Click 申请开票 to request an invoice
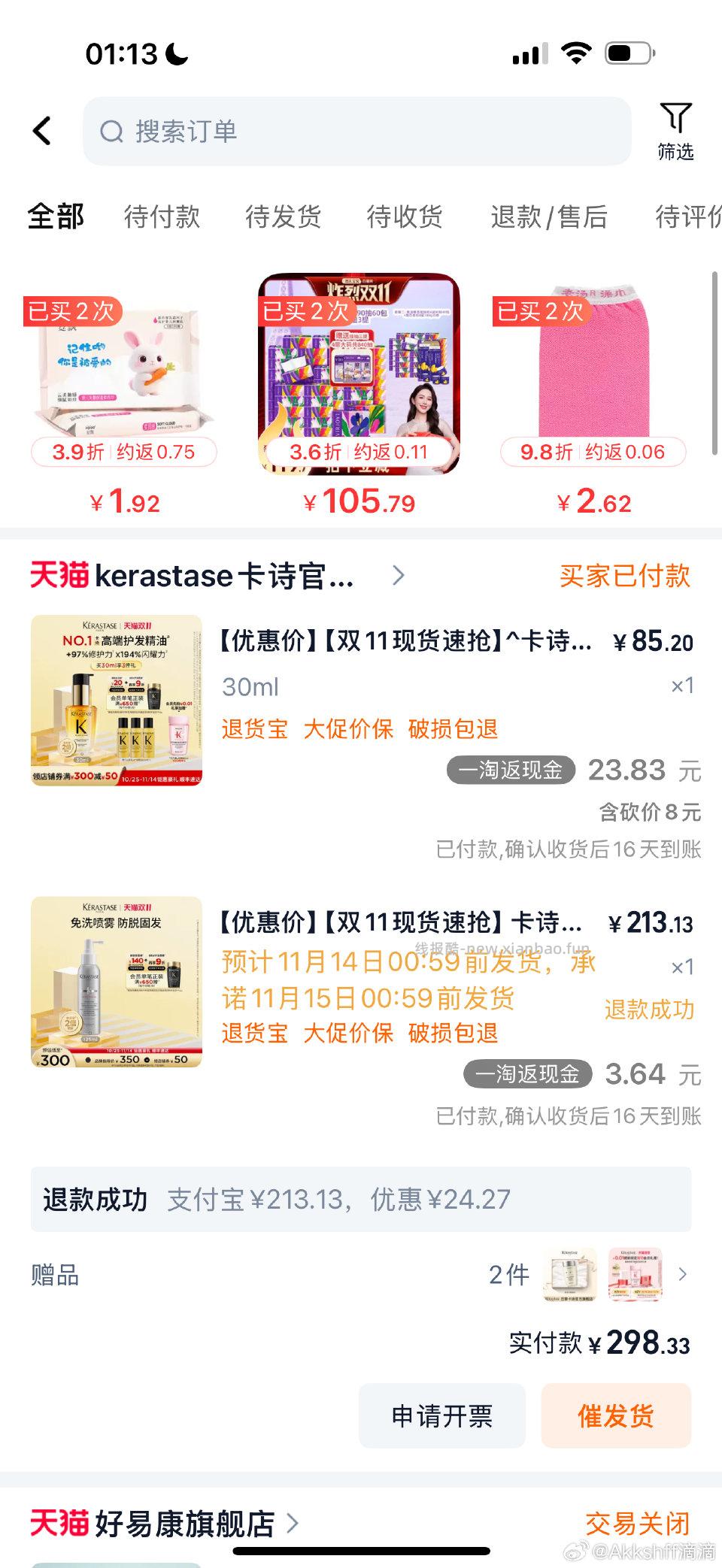 (x=443, y=1416)
